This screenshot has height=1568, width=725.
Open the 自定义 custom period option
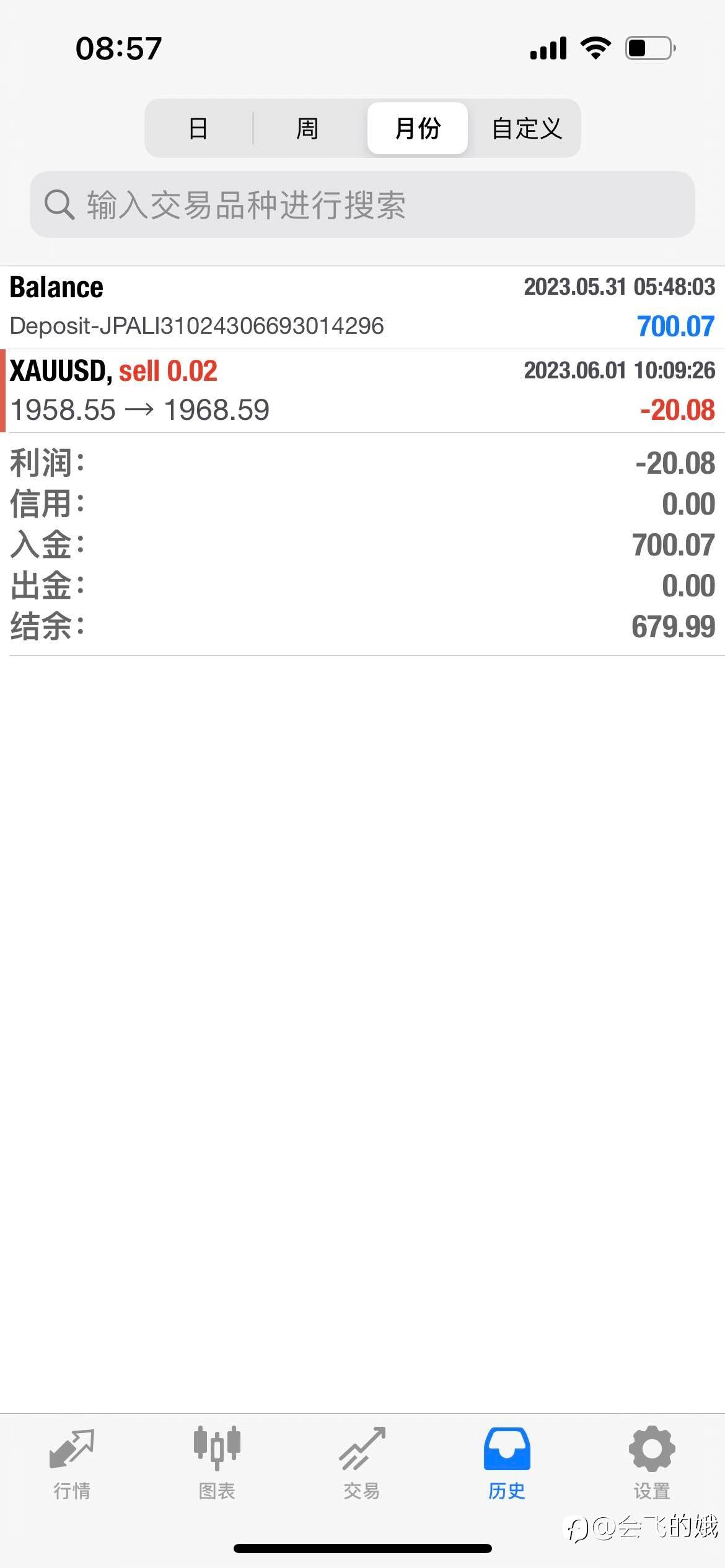pyautogui.click(x=527, y=128)
